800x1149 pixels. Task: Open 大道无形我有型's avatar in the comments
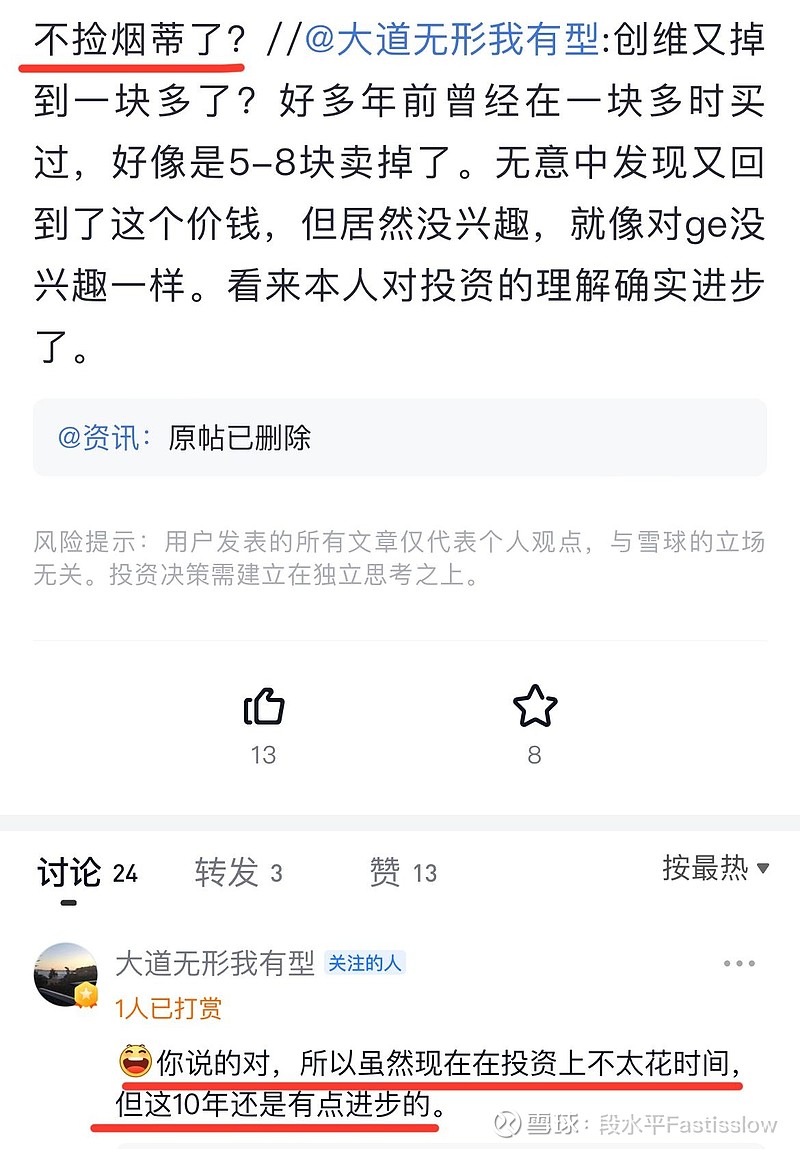[66, 974]
